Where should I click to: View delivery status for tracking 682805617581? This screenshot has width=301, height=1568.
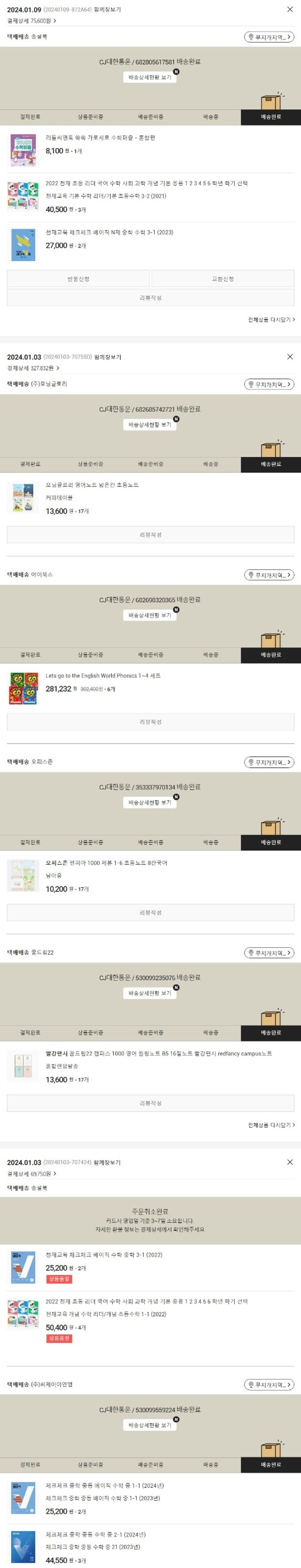pyautogui.click(x=150, y=77)
